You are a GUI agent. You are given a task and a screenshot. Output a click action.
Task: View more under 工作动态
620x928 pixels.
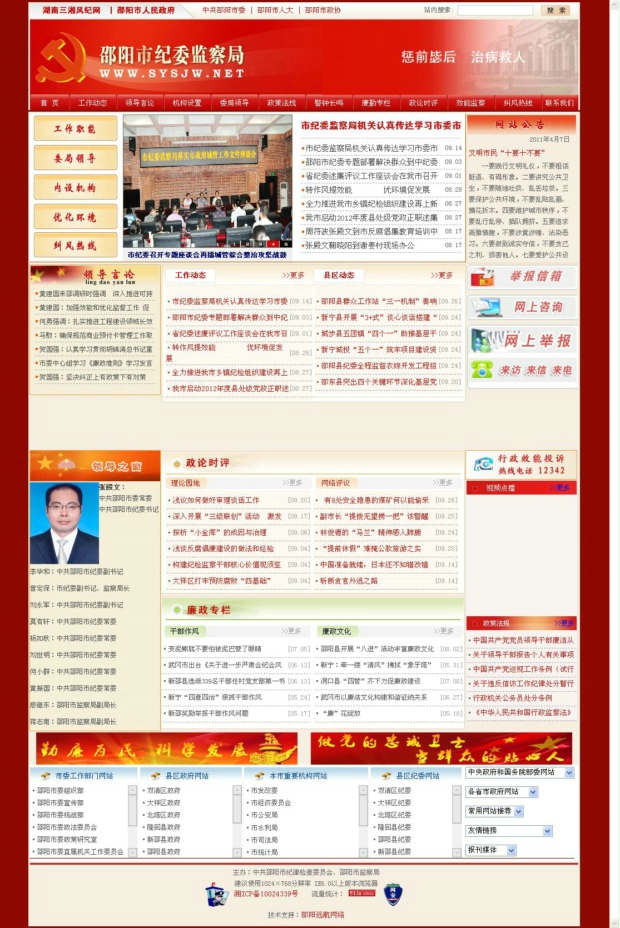tap(293, 275)
